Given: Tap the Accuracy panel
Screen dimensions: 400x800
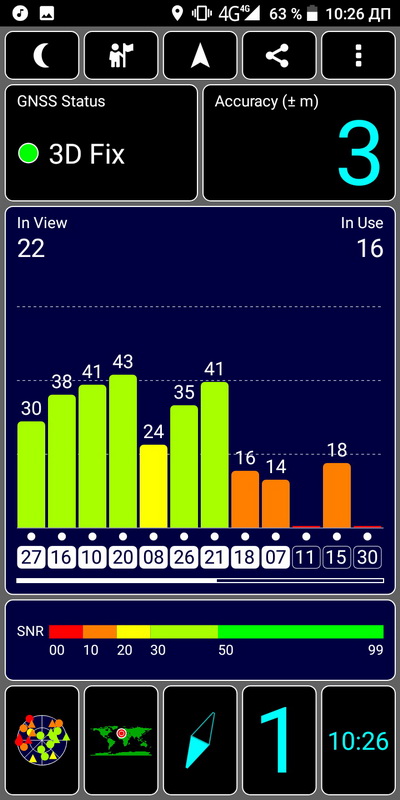Looking at the screenshot, I should (299, 143).
